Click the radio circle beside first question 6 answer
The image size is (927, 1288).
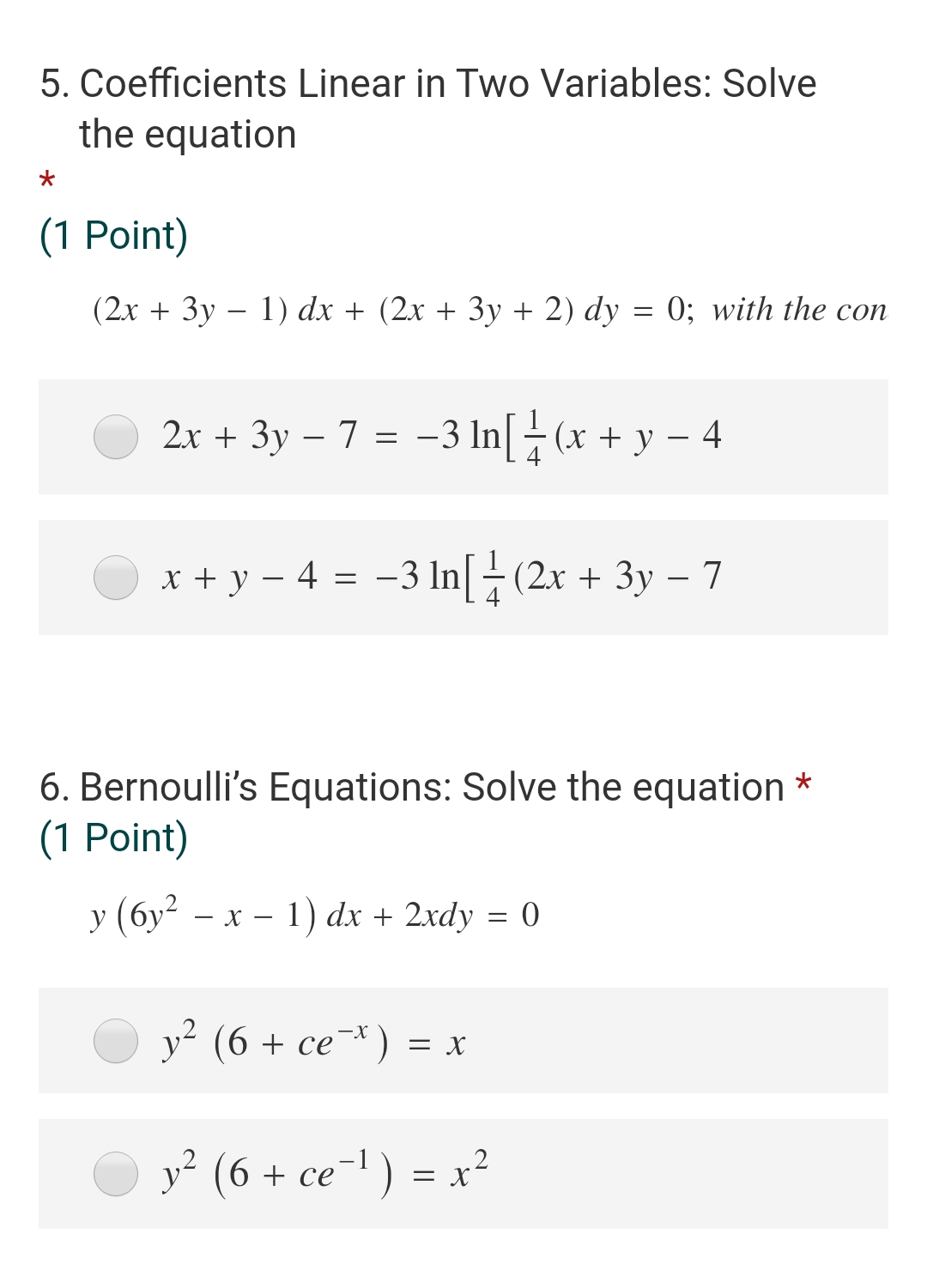point(117,1041)
